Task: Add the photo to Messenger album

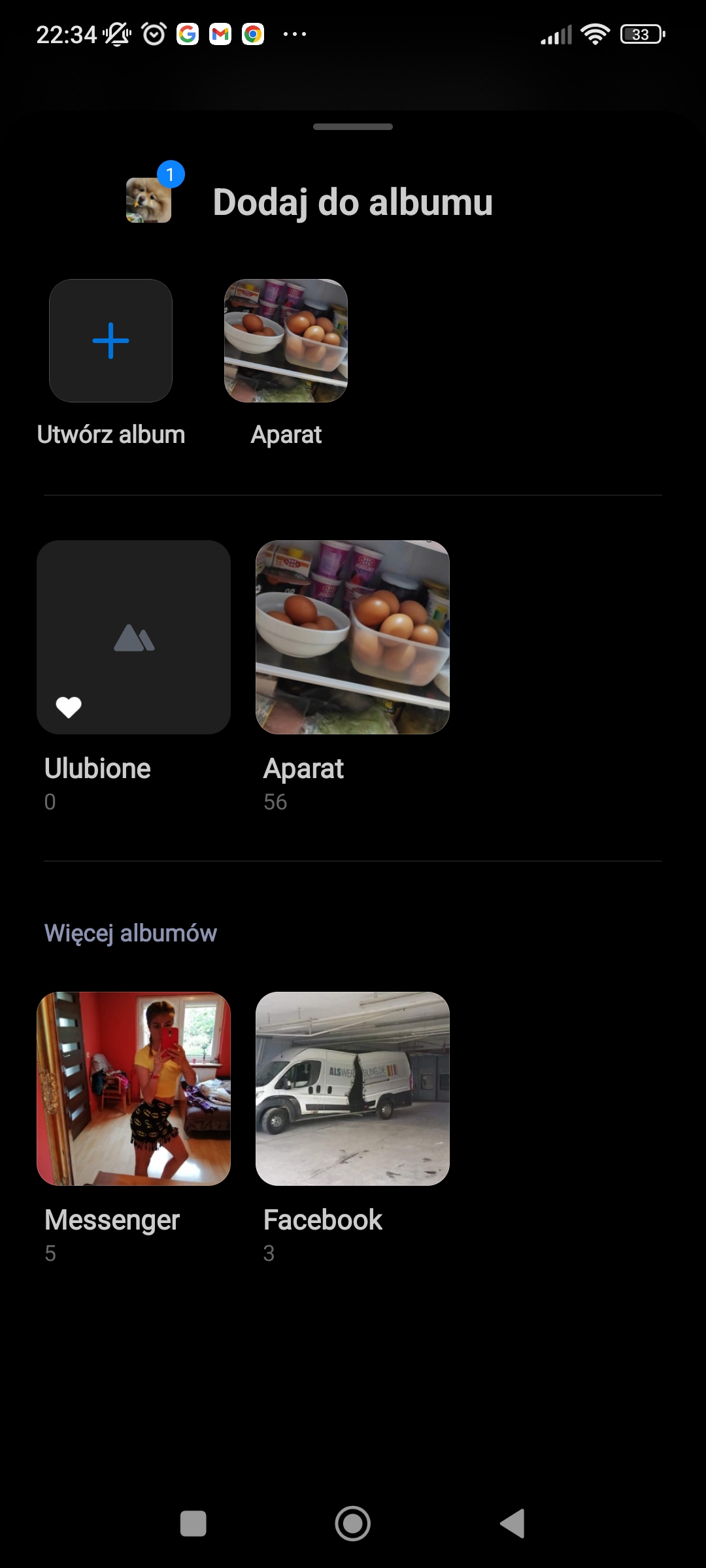Action: (133, 1088)
